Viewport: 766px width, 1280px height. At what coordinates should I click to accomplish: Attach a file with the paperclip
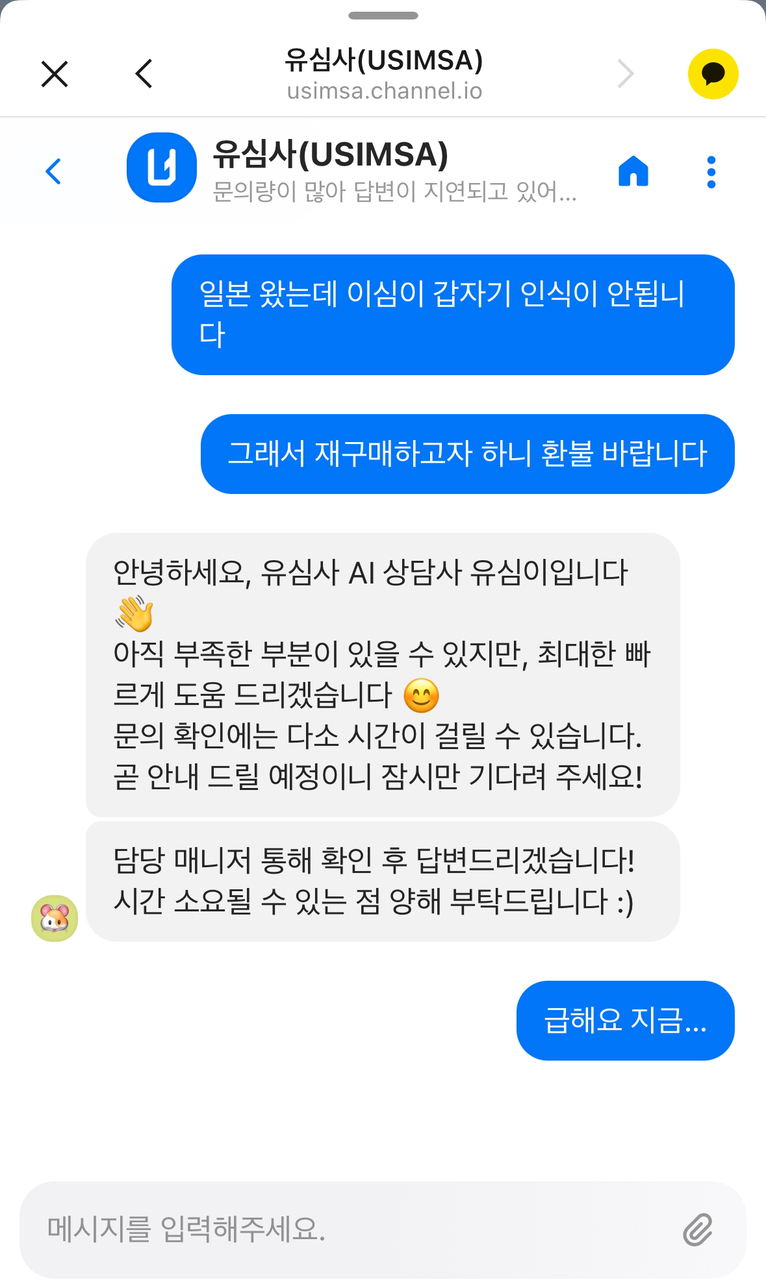click(x=698, y=1229)
